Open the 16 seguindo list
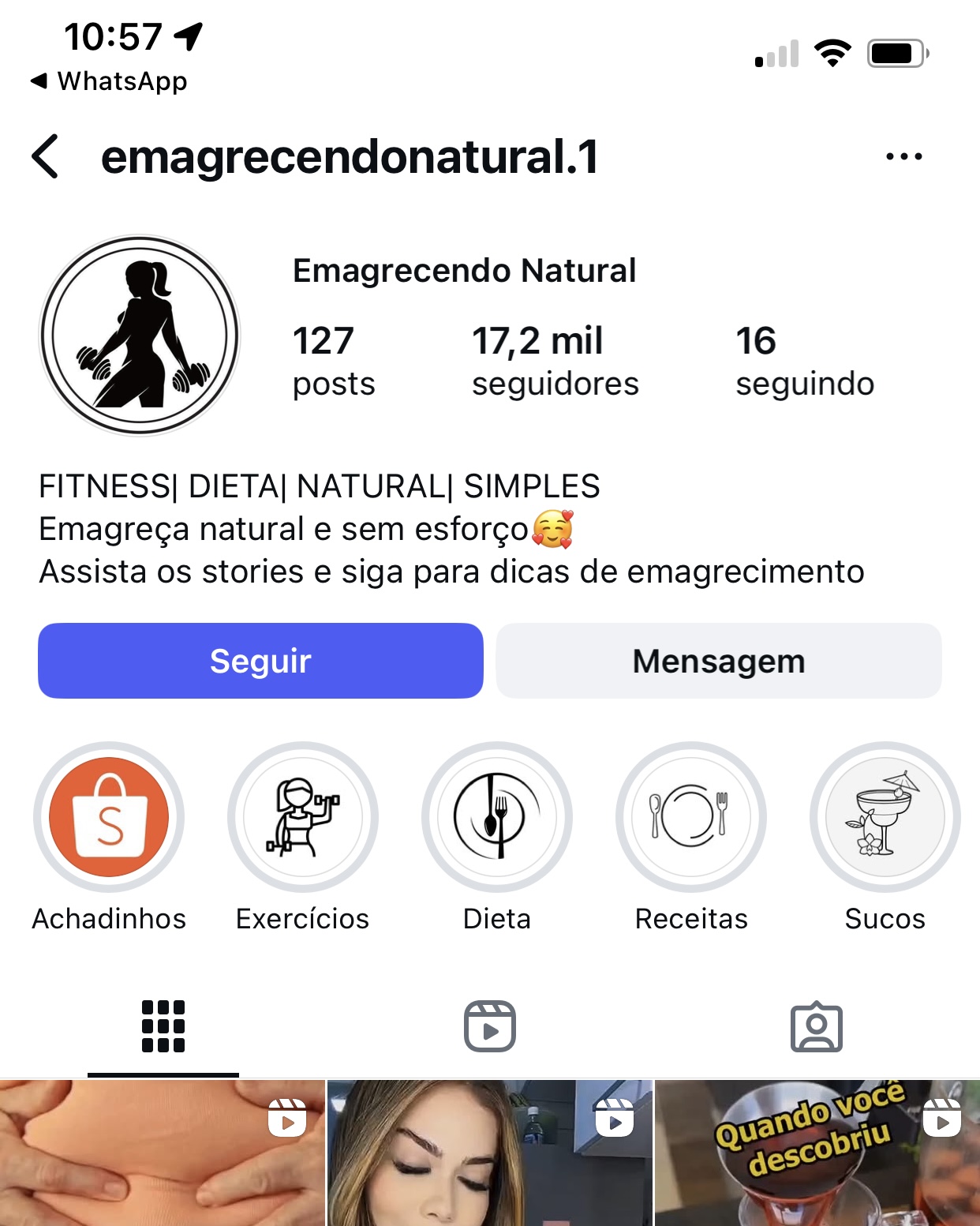The image size is (980, 1226). [x=804, y=361]
